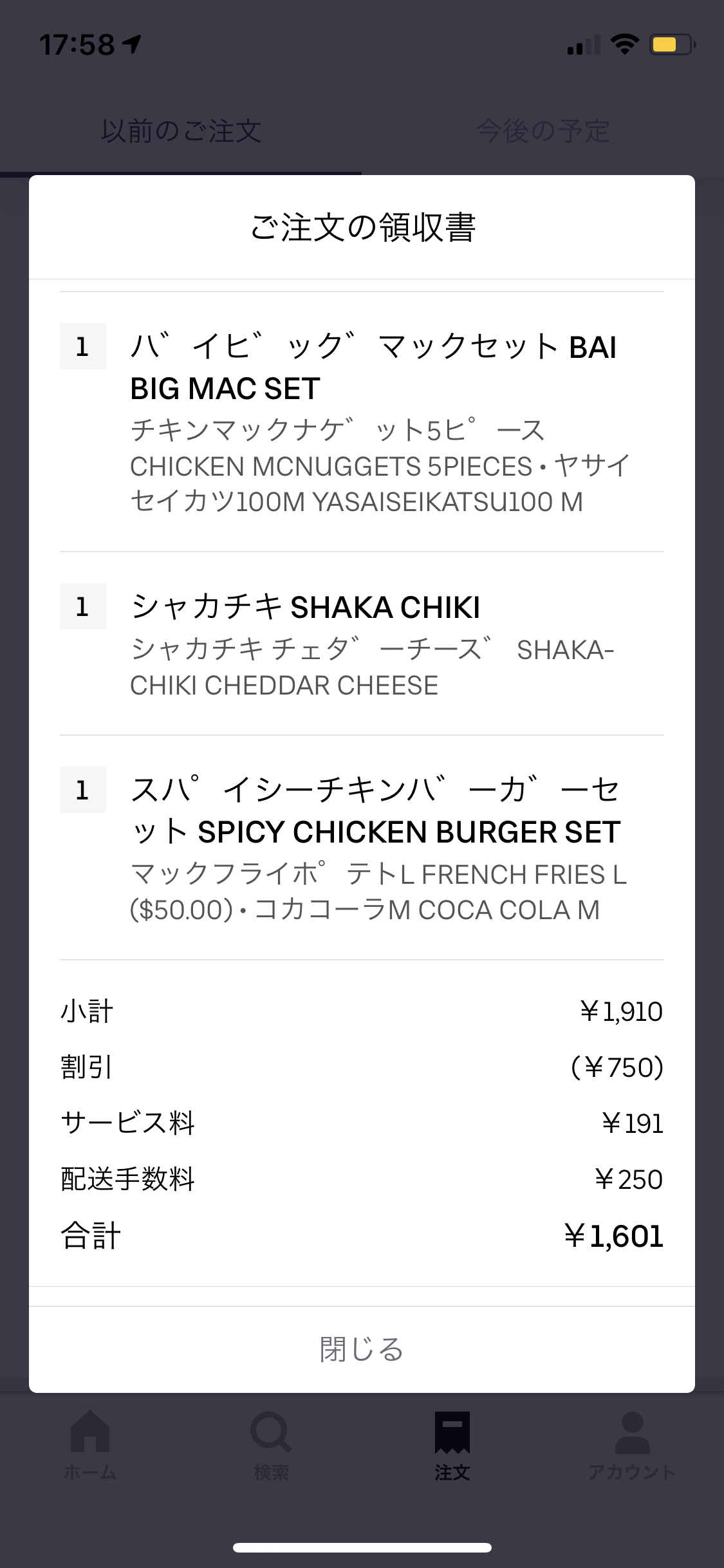Screen dimensions: 724x1568
Task: Open the アカウント account tab
Action: click(633, 1446)
